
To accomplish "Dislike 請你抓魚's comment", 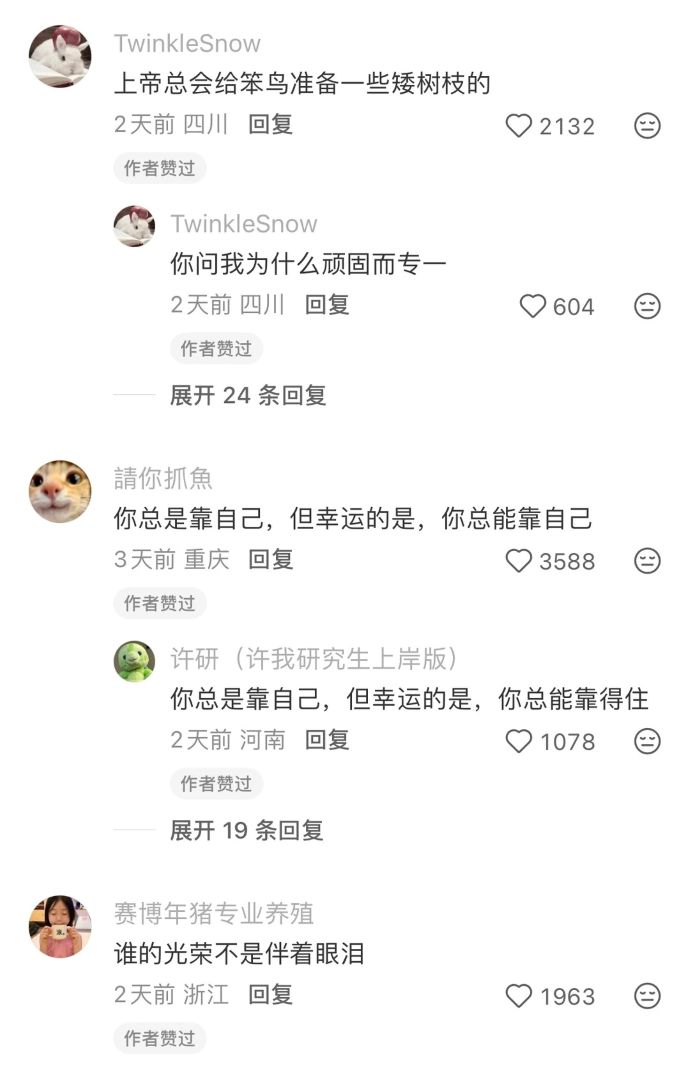I will coord(648,561).
